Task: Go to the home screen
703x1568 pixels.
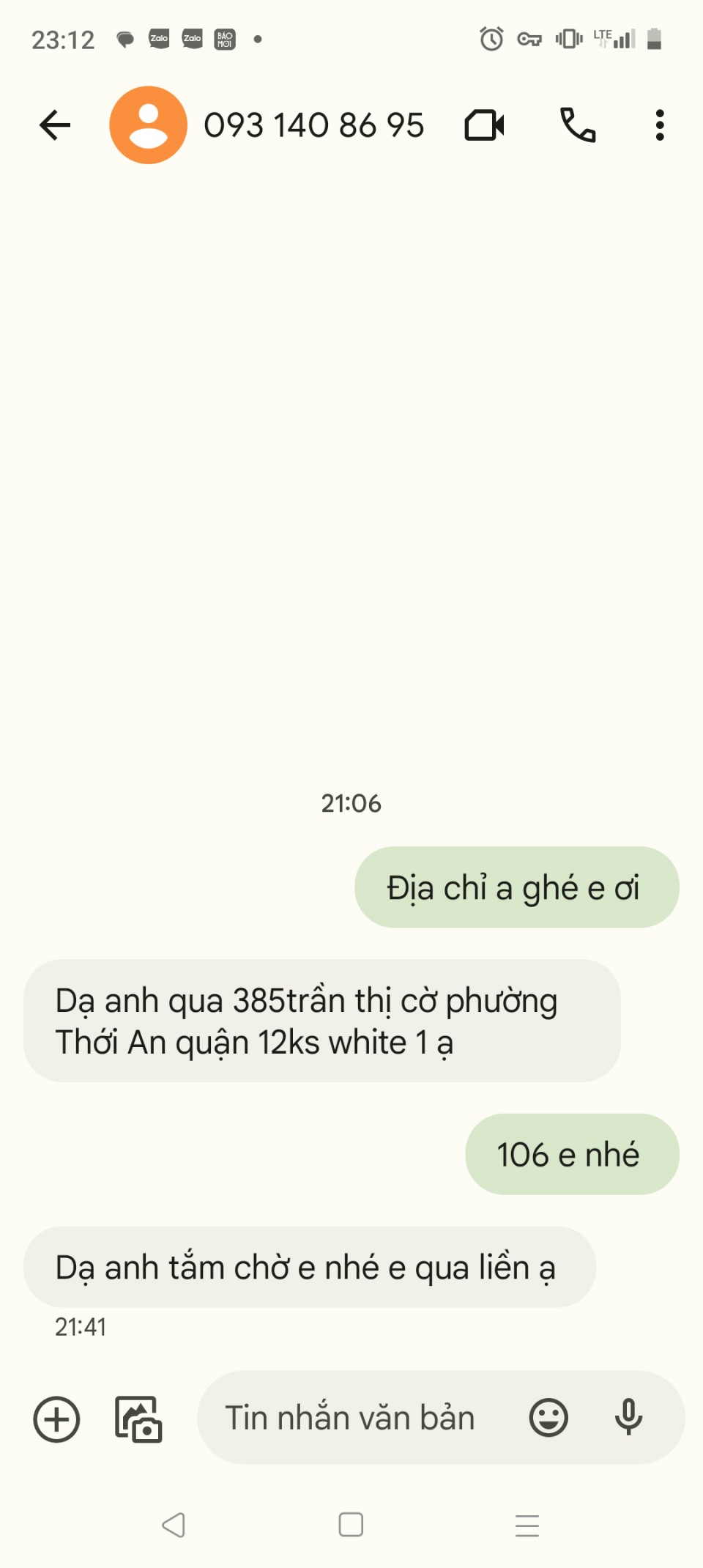Action: [x=351, y=1525]
